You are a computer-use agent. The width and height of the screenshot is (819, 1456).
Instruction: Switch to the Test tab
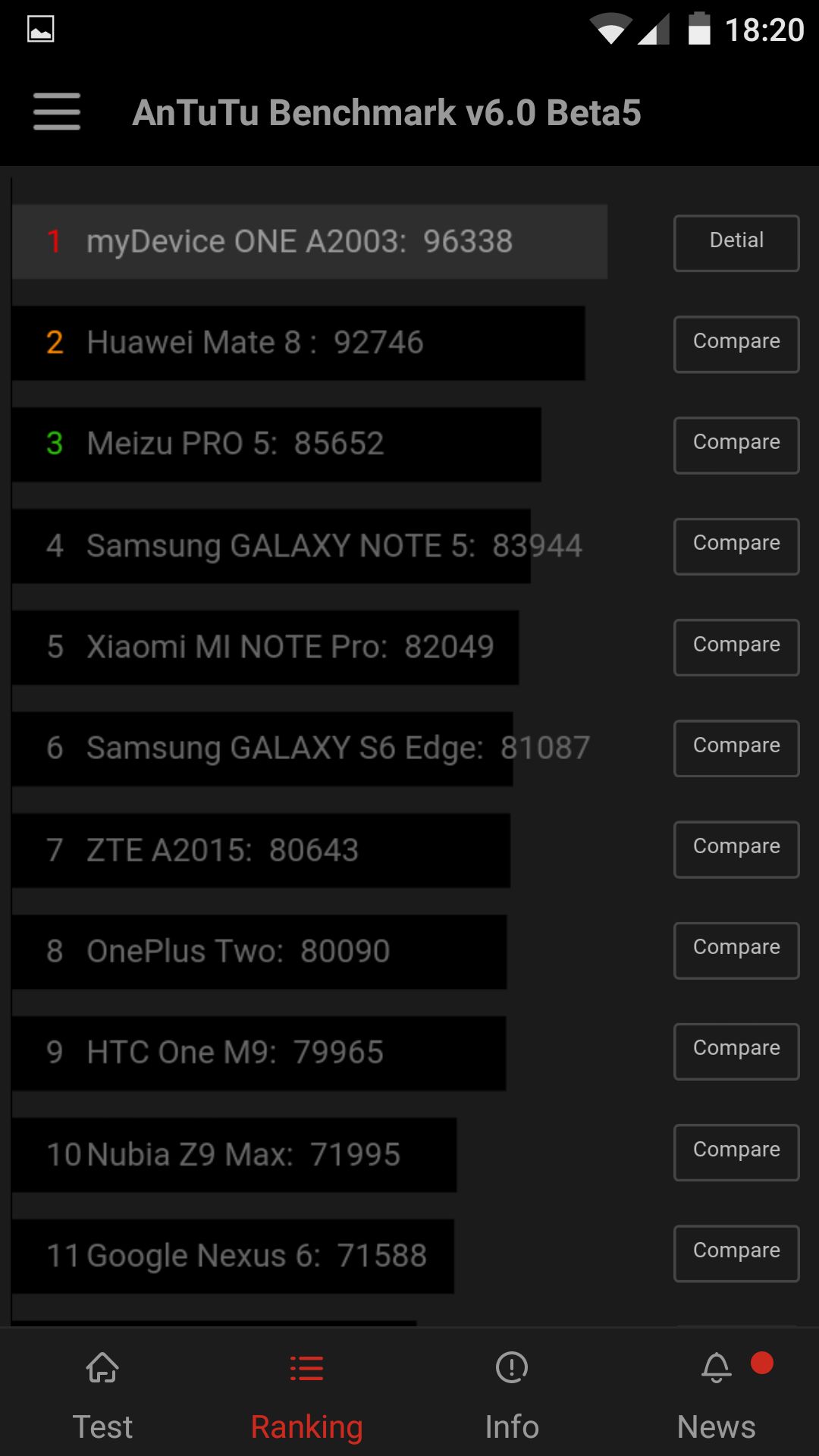[102, 1395]
